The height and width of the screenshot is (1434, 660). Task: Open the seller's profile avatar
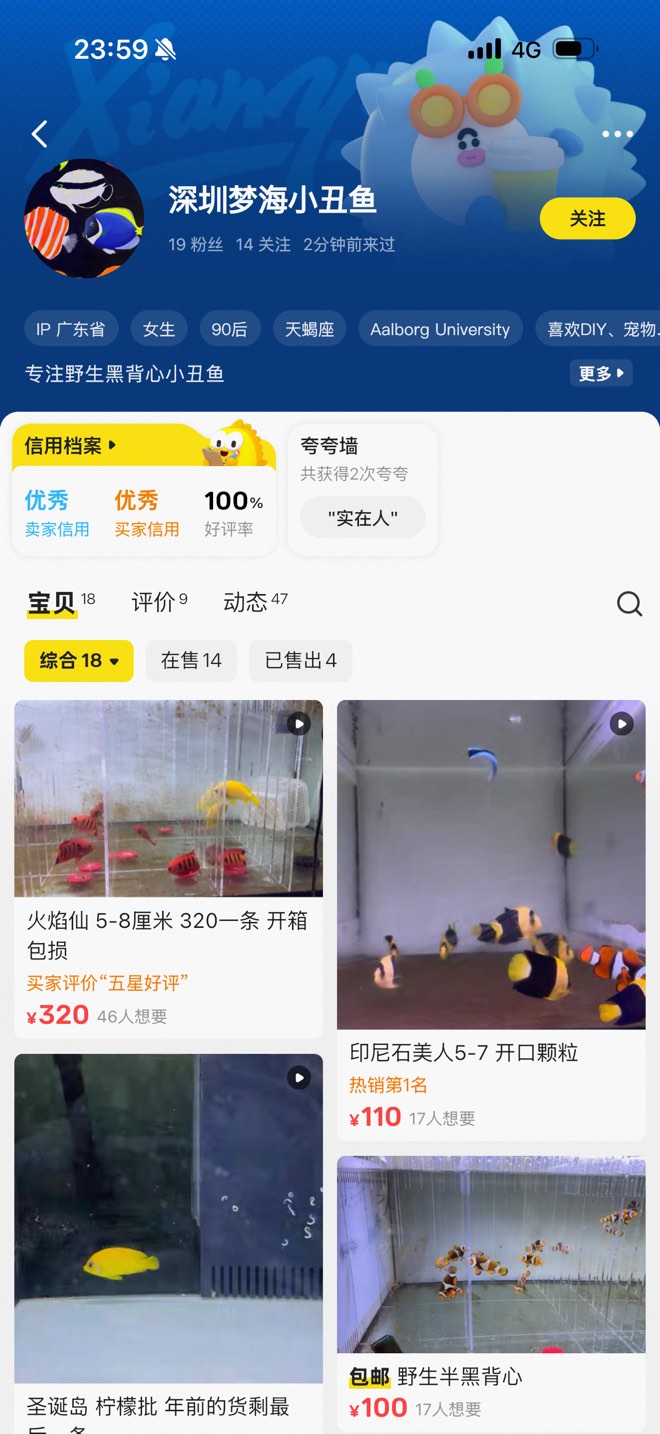[x=84, y=218]
